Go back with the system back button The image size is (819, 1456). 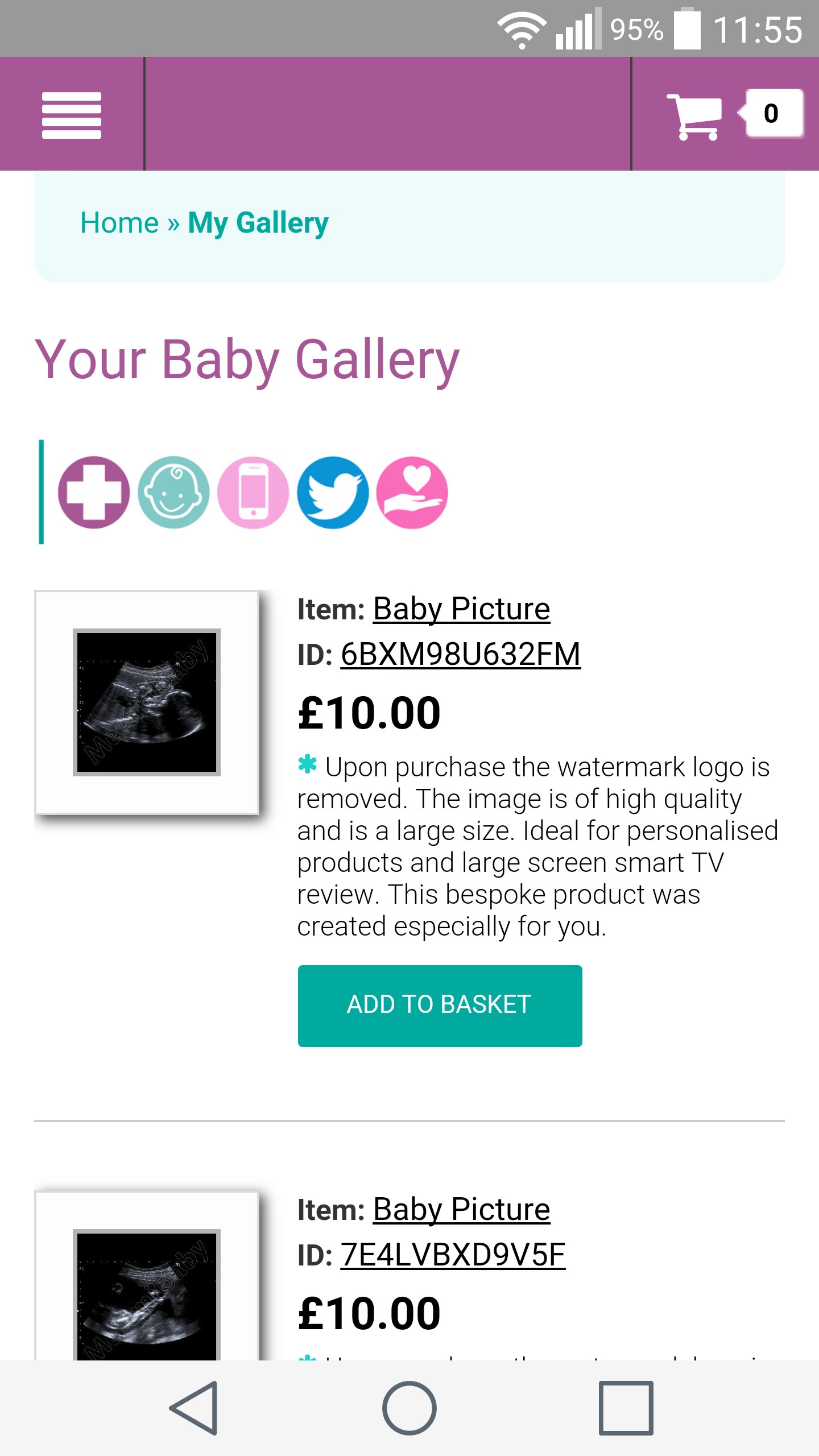(194, 1408)
